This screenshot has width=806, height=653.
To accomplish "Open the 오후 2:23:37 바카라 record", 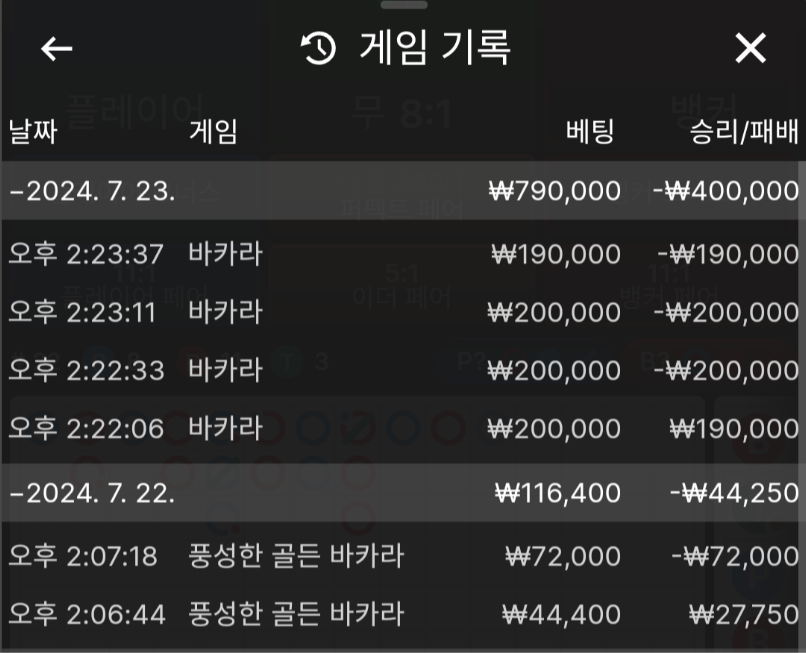I will (x=403, y=254).
